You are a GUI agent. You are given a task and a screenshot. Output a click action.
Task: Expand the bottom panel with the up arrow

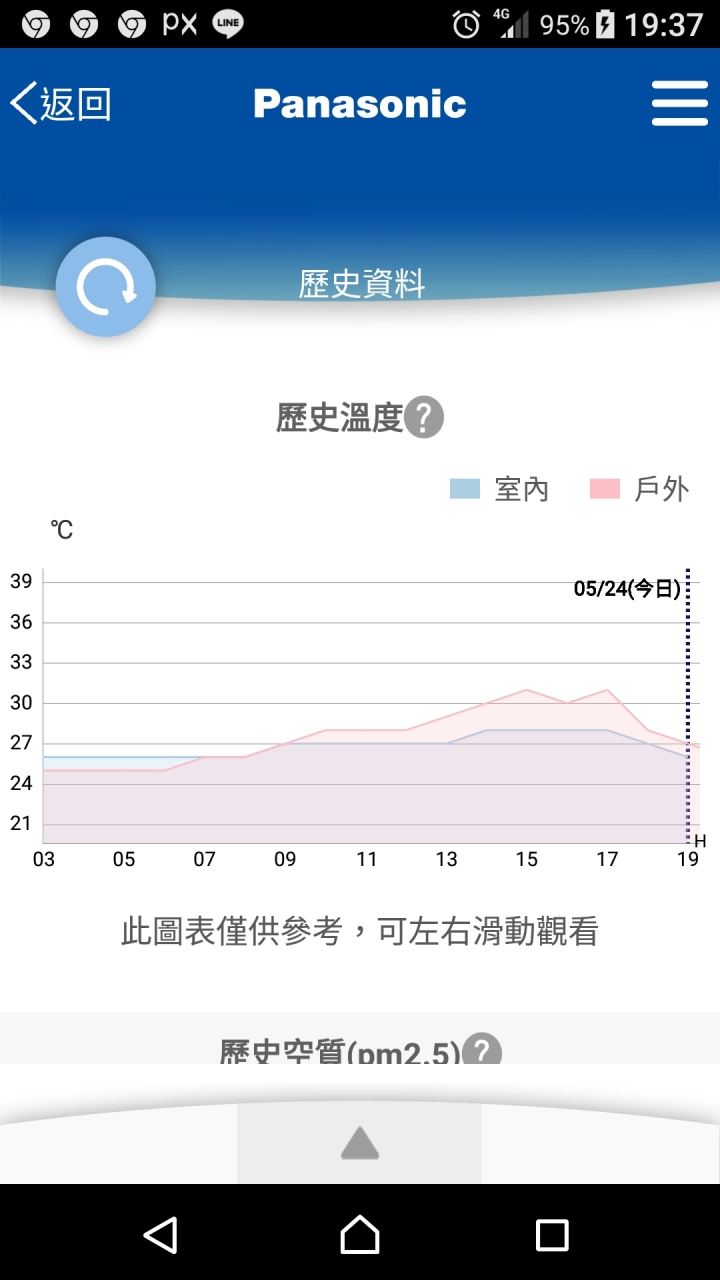click(x=359, y=1143)
